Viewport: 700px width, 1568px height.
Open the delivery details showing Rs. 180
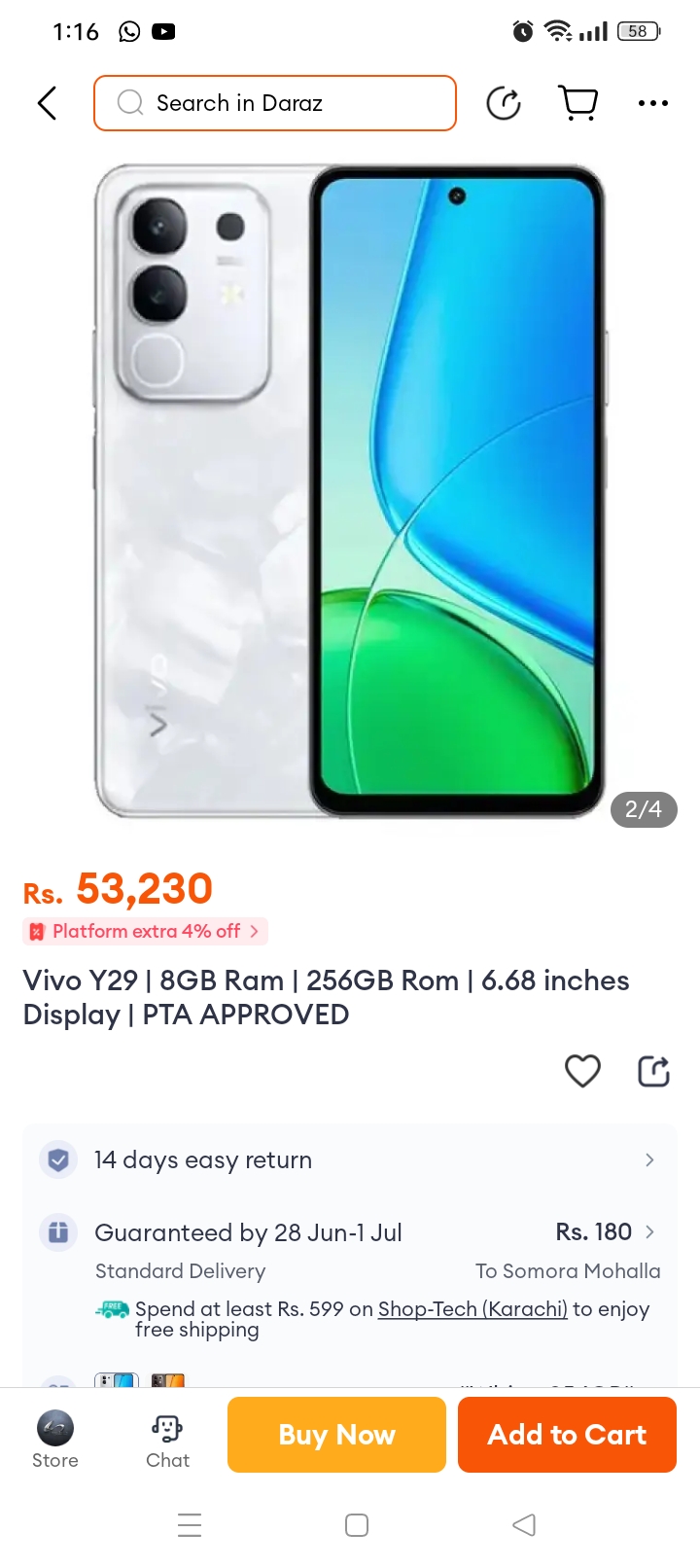point(603,1232)
